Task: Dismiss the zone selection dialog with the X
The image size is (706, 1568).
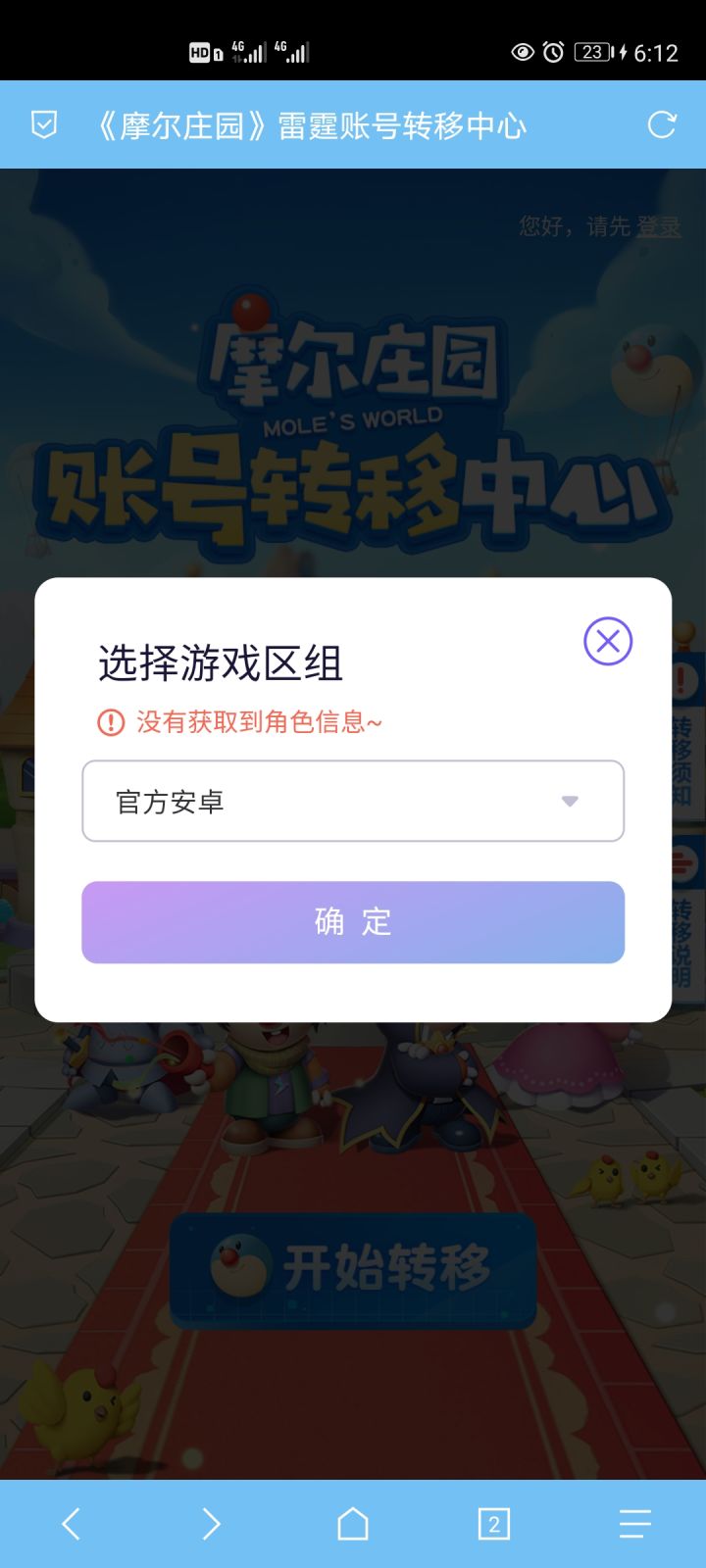Action: [x=608, y=640]
